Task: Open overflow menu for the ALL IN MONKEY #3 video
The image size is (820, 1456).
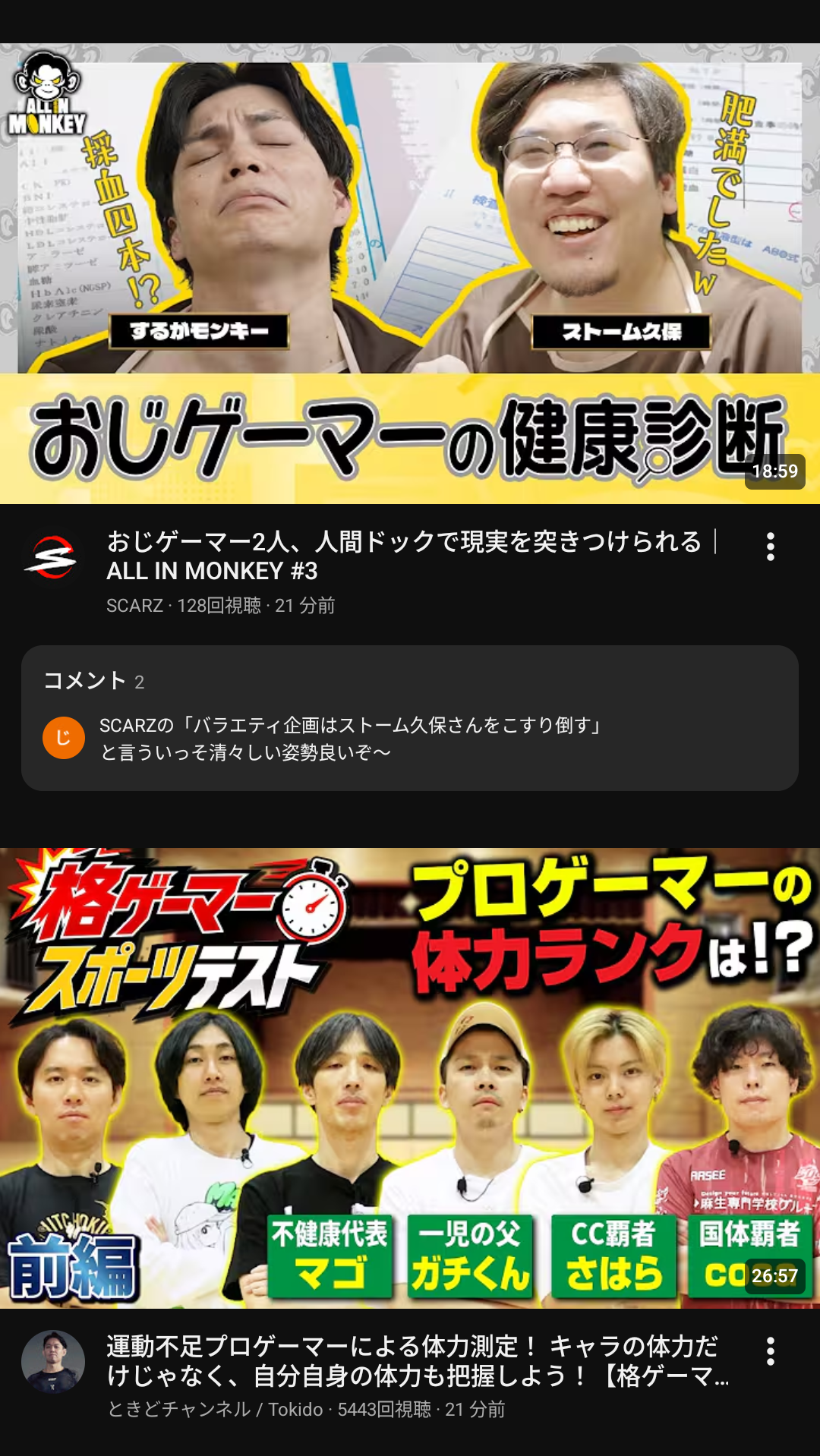Action: point(770,547)
